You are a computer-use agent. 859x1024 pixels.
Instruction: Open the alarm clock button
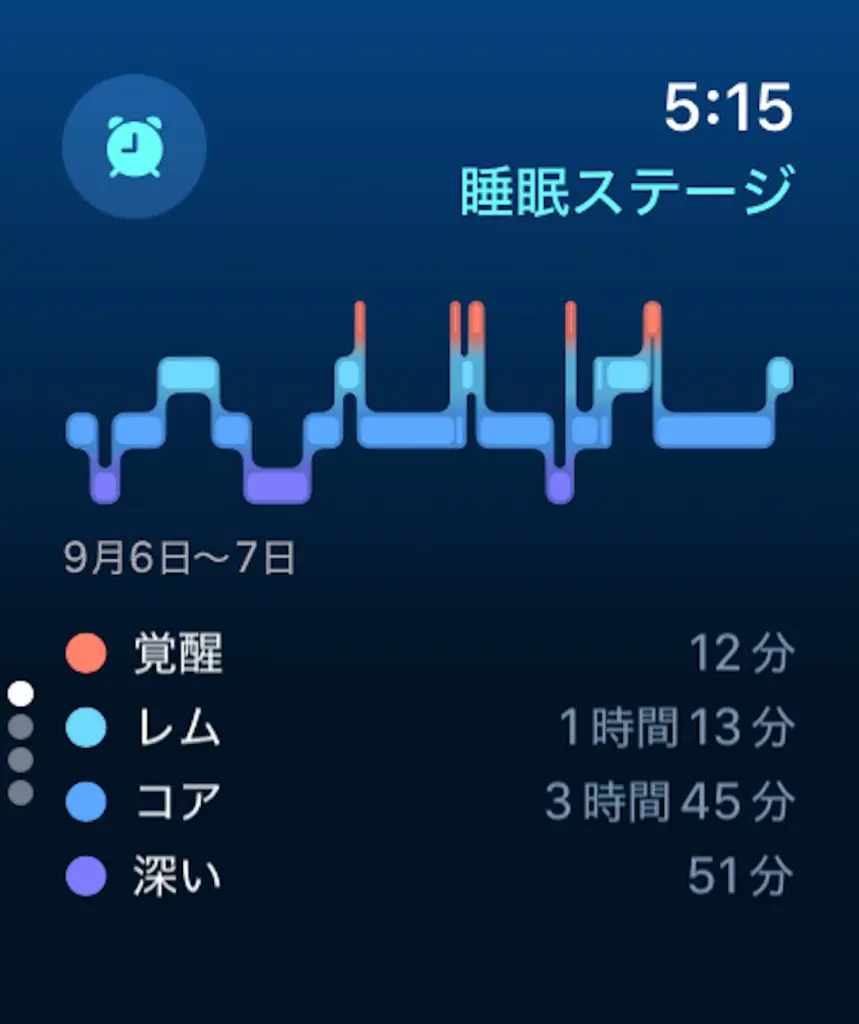coord(134,147)
